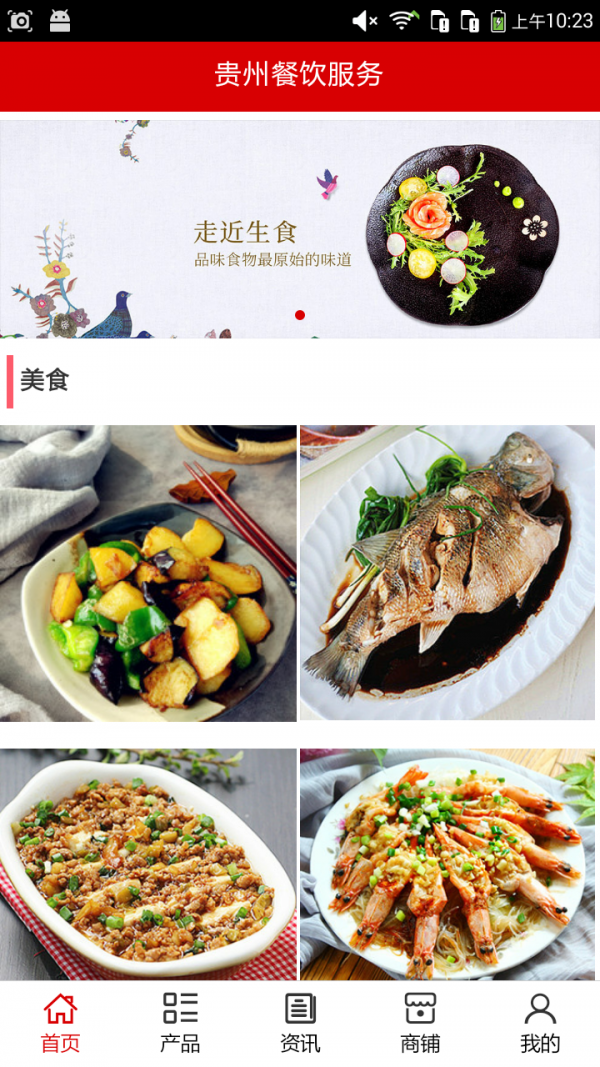This screenshot has height=1067, width=600.
Task: Open the 我的 profile tab
Action: click(x=540, y=1023)
